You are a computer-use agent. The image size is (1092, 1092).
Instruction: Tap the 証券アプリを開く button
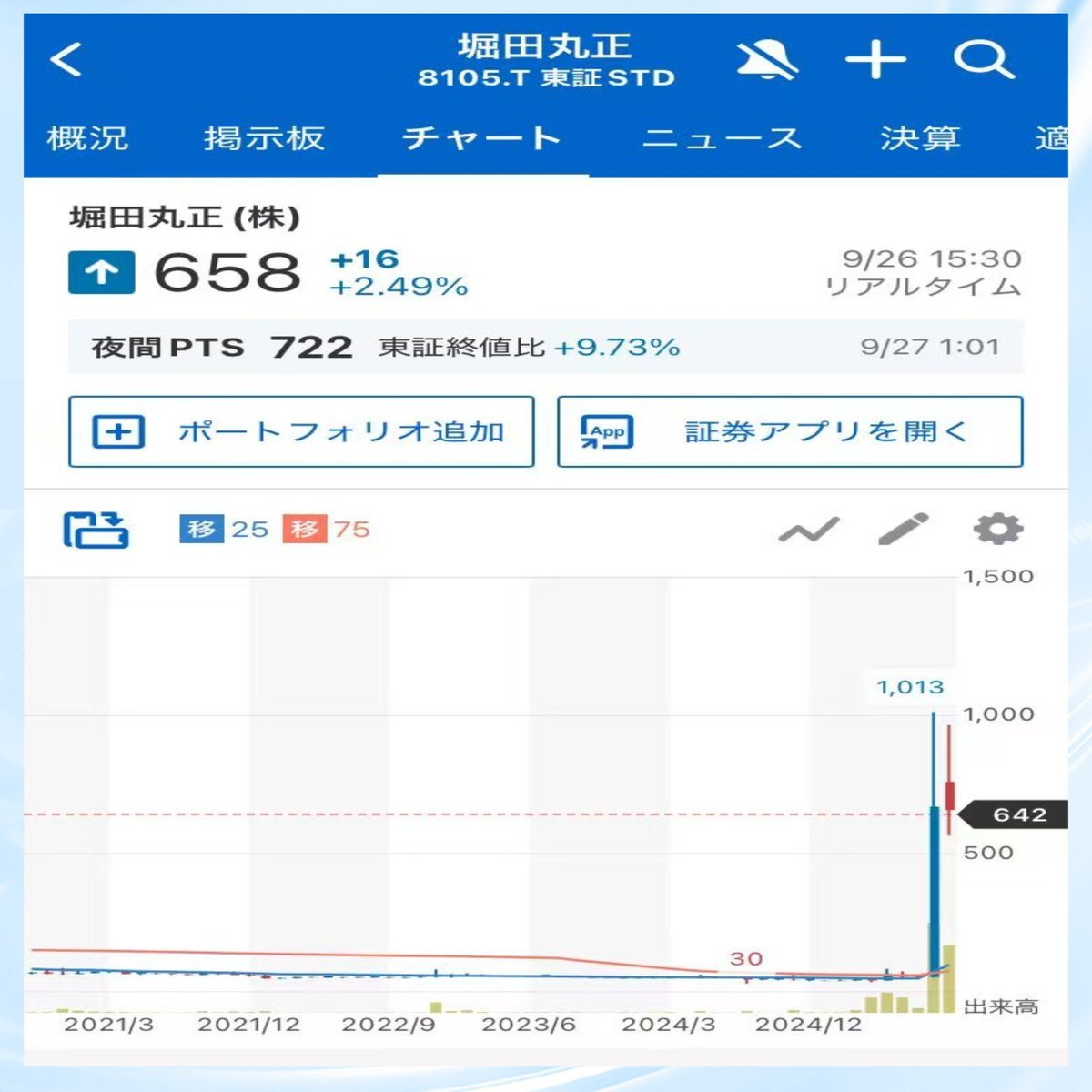point(790,431)
